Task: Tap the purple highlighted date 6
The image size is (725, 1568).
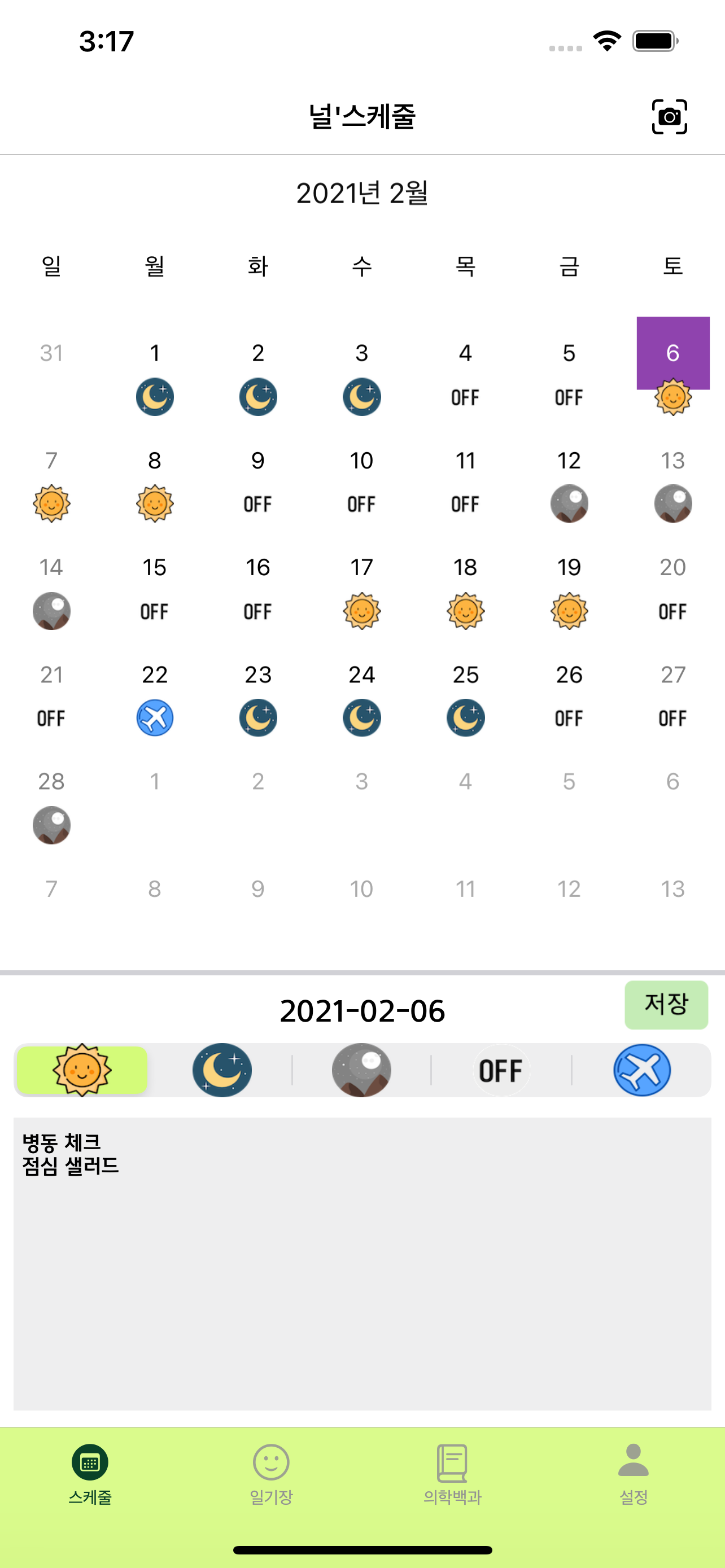Action: pyautogui.click(x=672, y=354)
